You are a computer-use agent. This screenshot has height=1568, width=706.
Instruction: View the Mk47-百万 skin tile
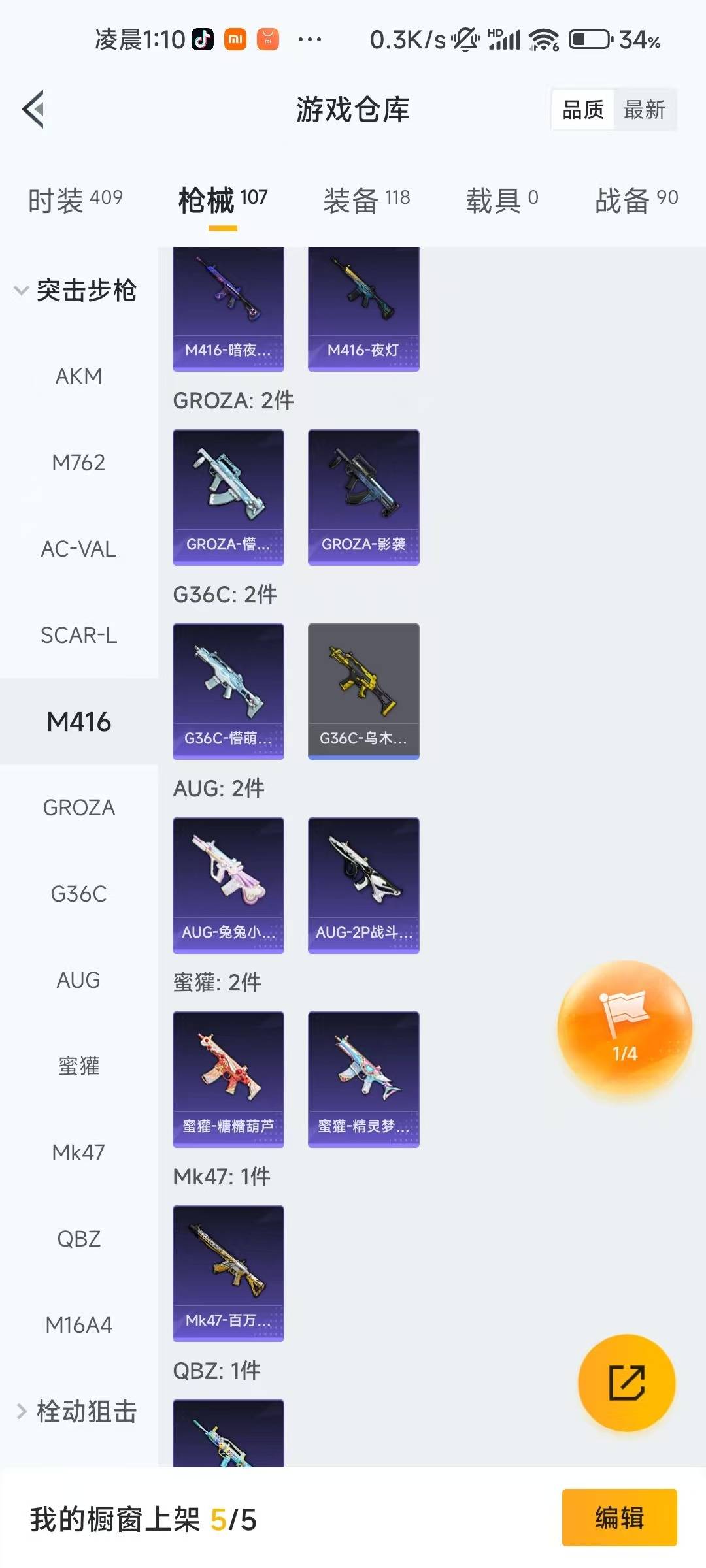click(228, 1273)
